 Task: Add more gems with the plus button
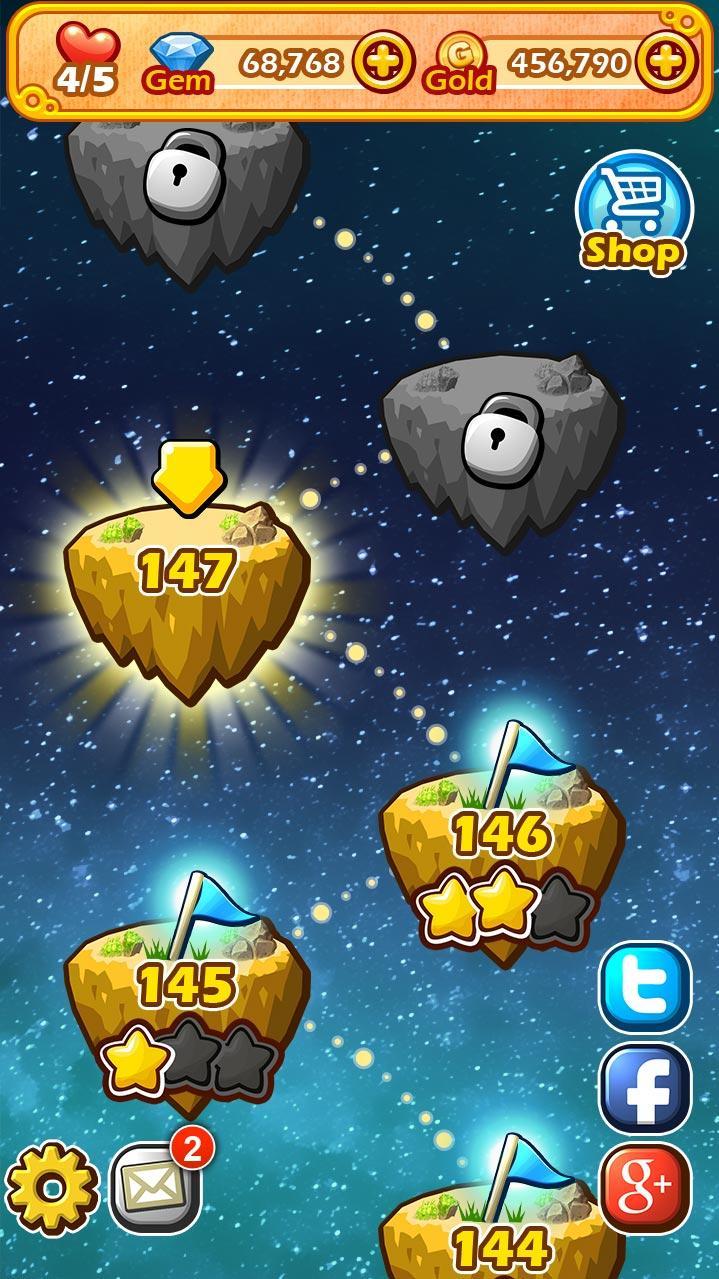coord(383,62)
